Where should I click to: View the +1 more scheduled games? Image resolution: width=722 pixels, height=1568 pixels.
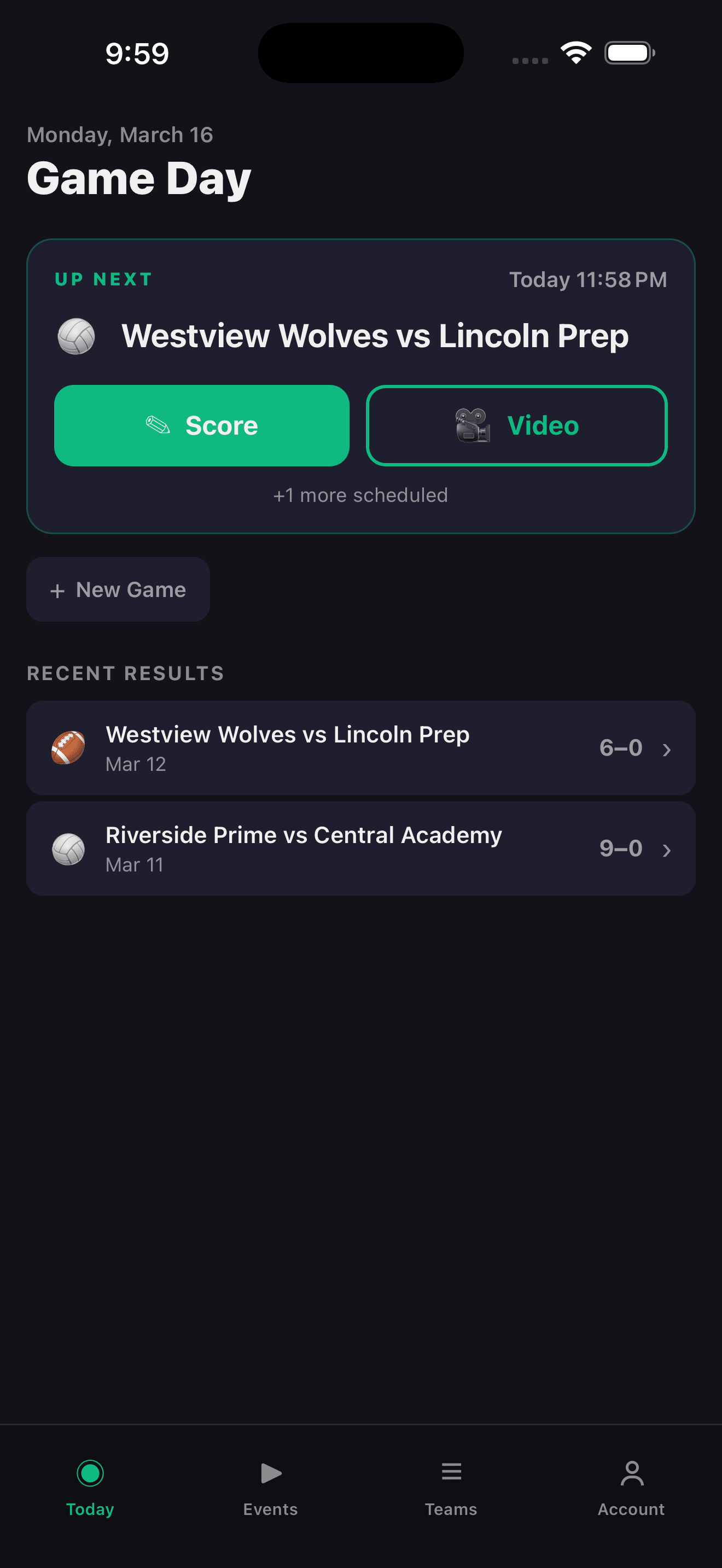point(360,495)
